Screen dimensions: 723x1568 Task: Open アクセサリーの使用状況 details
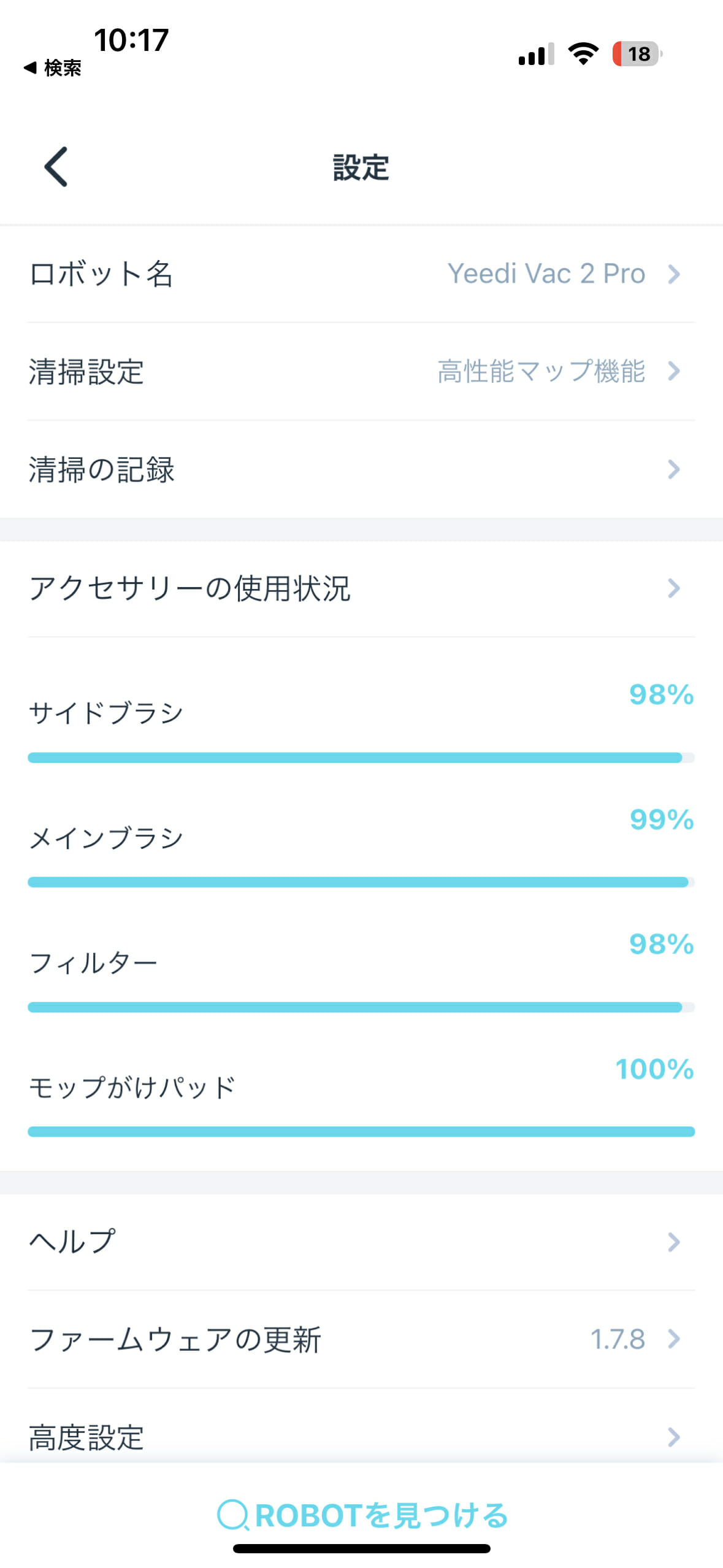[361, 588]
